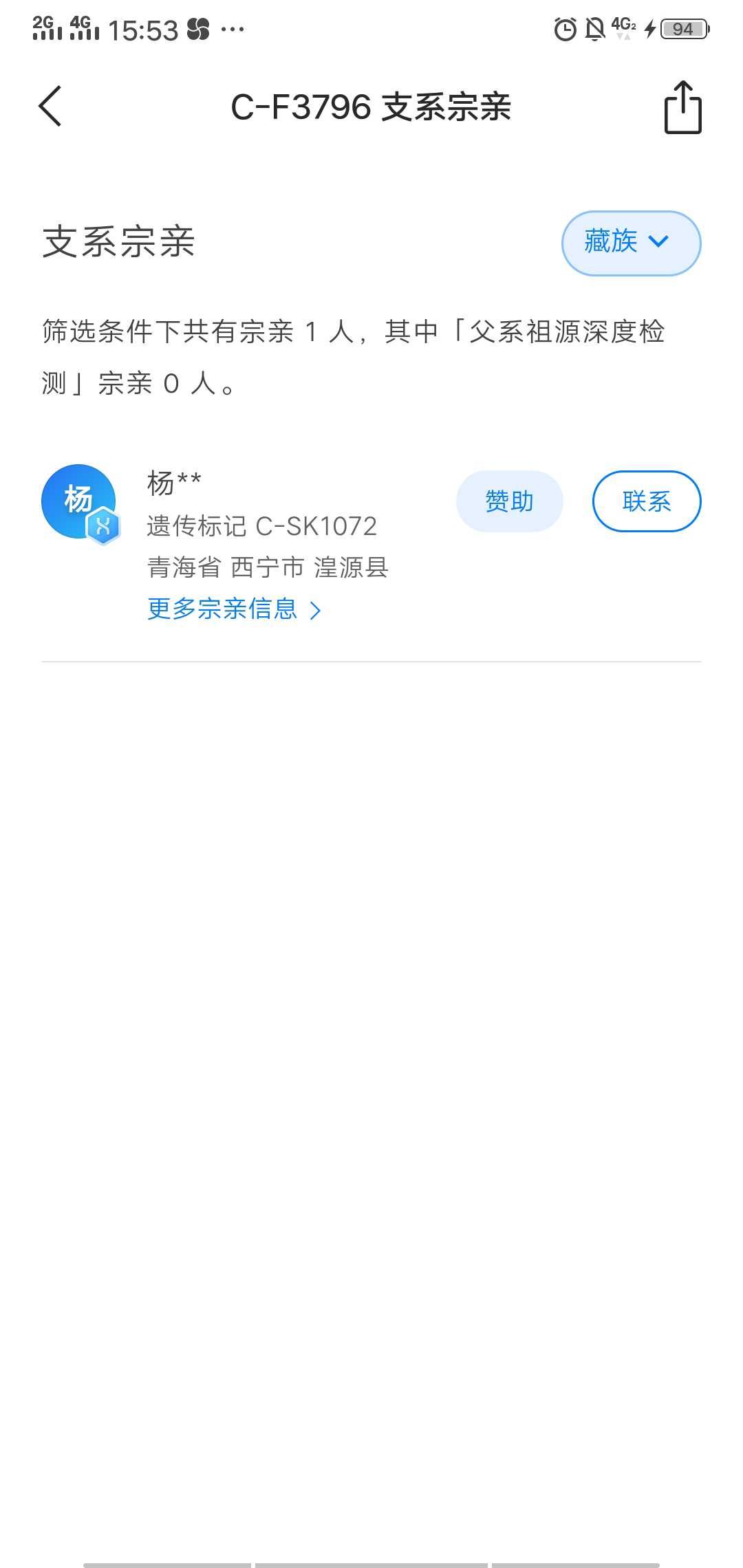Screen dimensions: 743x1568
Task: Open 更多宗亲信息 link
Action: click(x=235, y=609)
